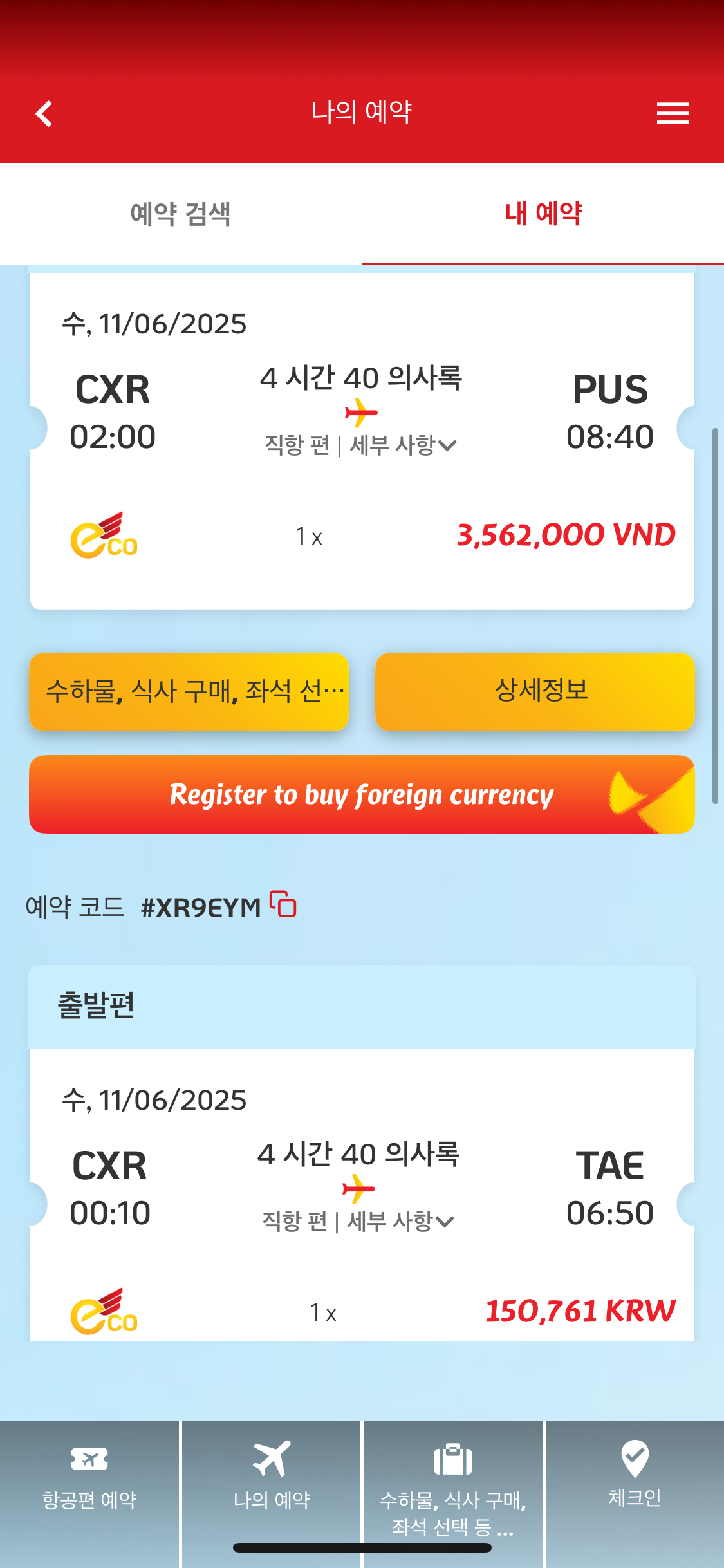Viewport: 724px width, 1568px height.
Task: Go back from 나의 예약 screen
Action: click(x=44, y=114)
